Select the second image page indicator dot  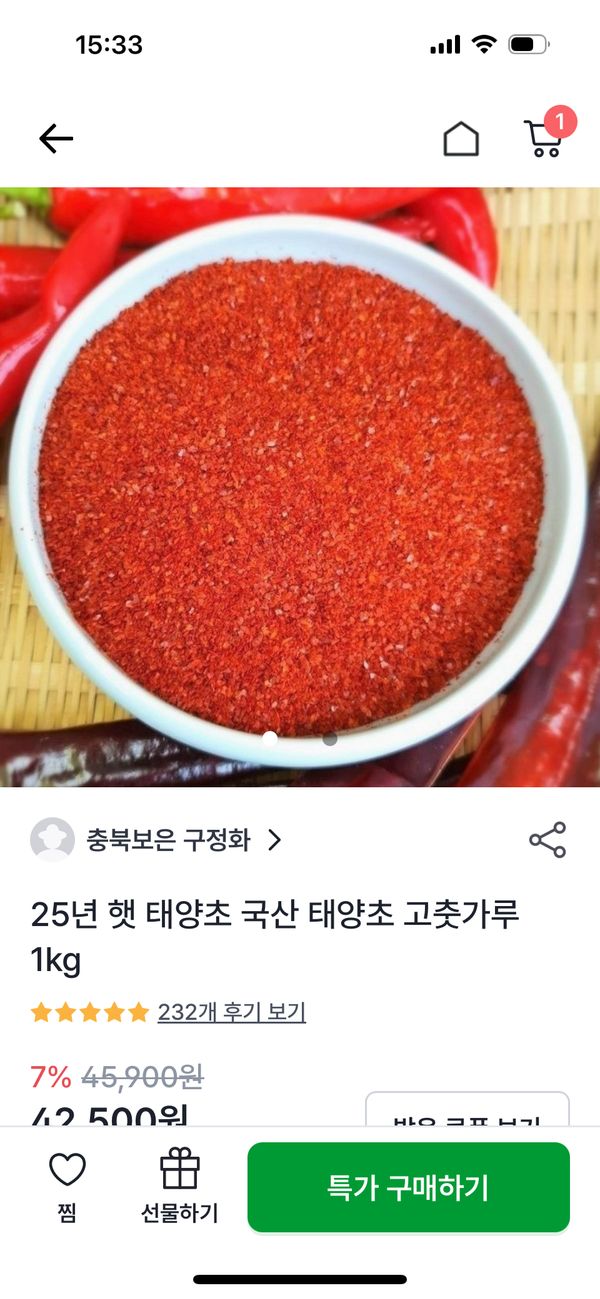click(x=330, y=739)
